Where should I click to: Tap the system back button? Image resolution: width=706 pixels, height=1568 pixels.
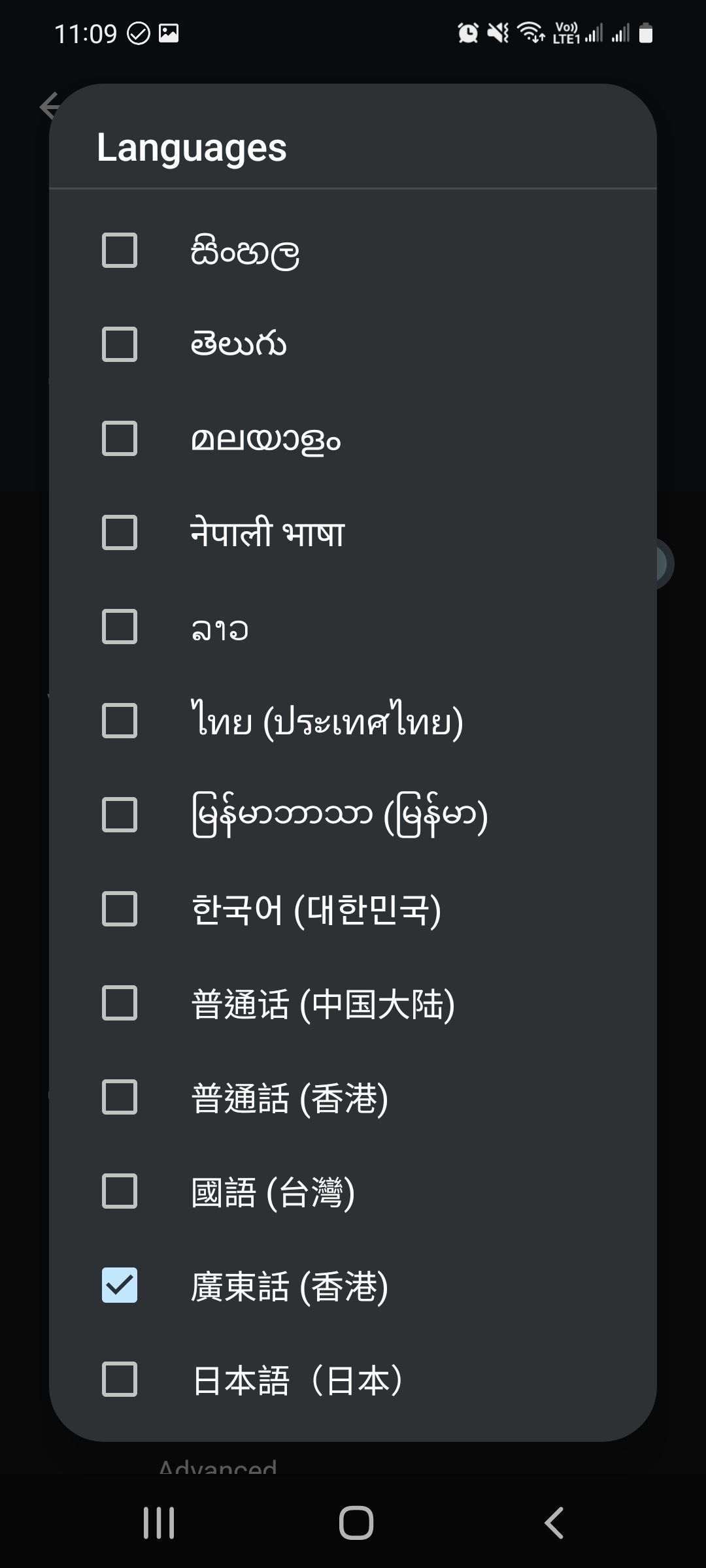[554, 1523]
